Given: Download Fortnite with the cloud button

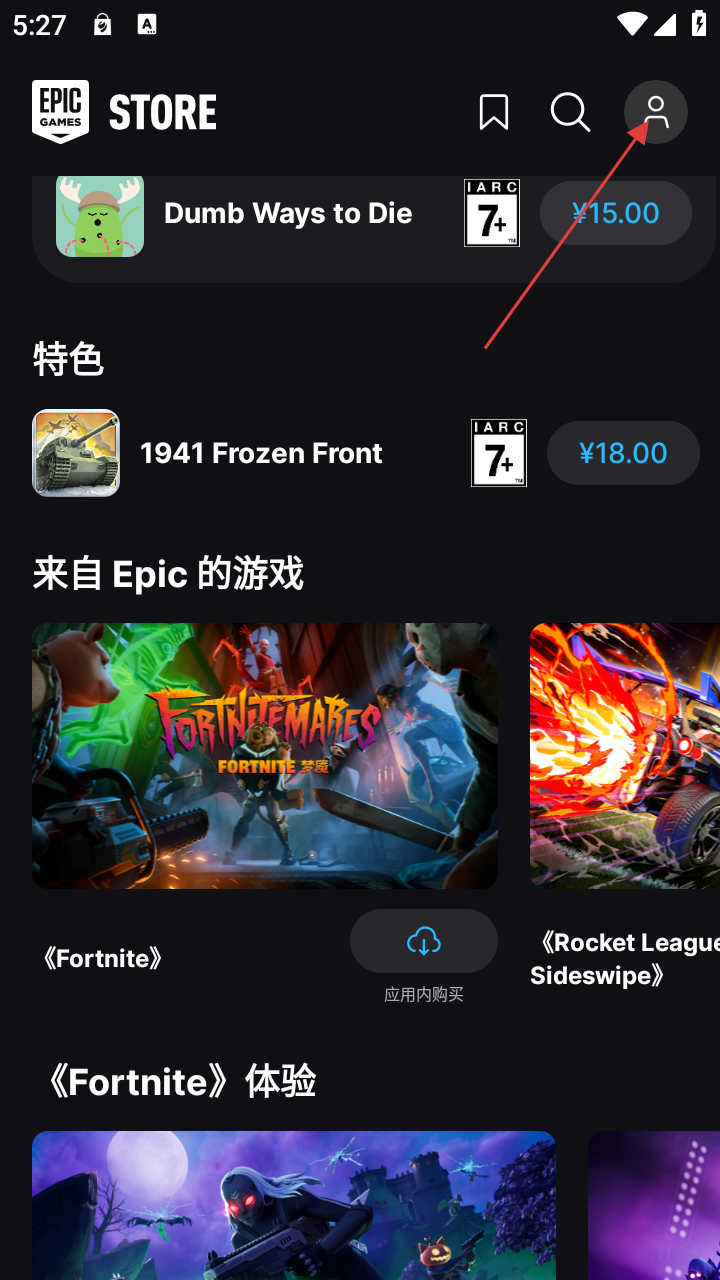Looking at the screenshot, I should click(x=423, y=941).
